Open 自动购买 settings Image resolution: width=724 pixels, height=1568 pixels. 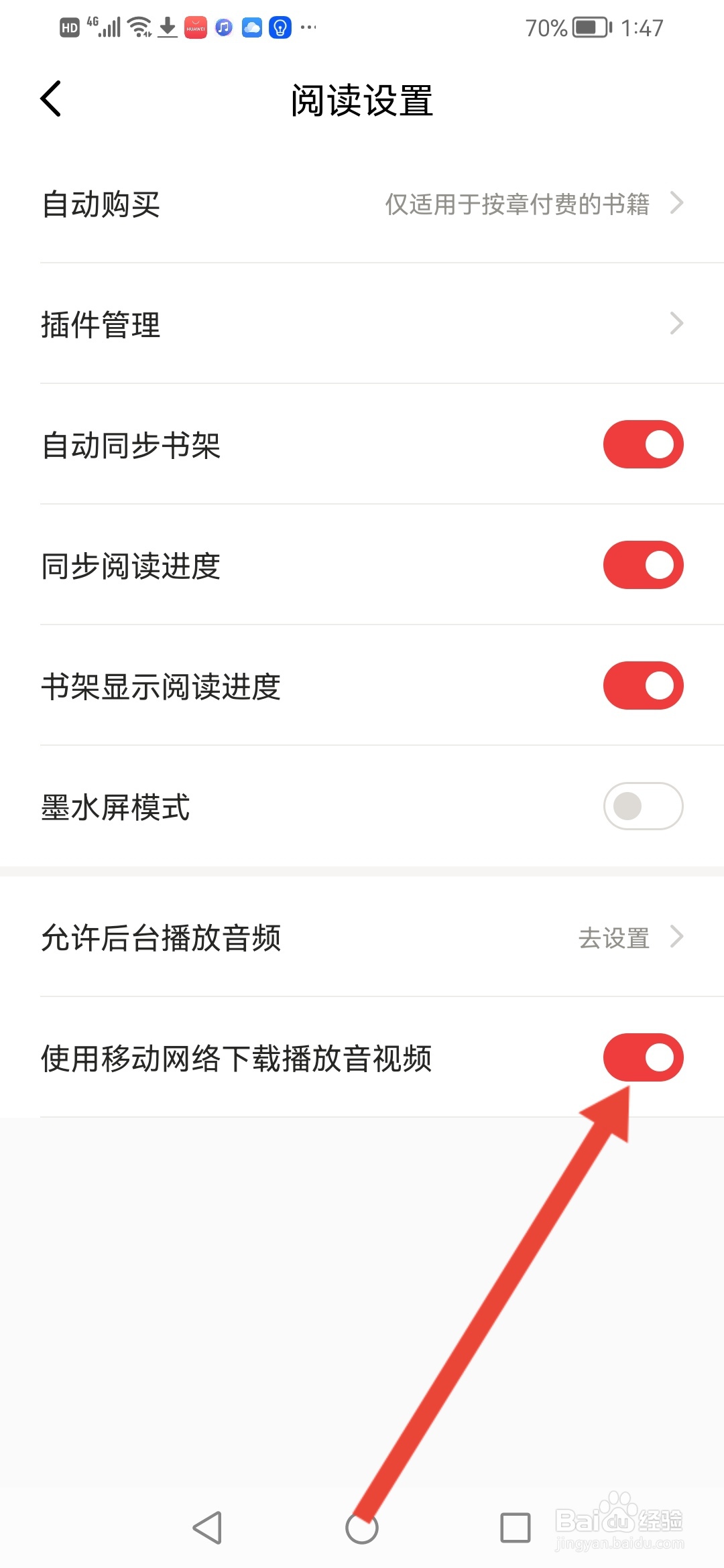click(x=362, y=204)
